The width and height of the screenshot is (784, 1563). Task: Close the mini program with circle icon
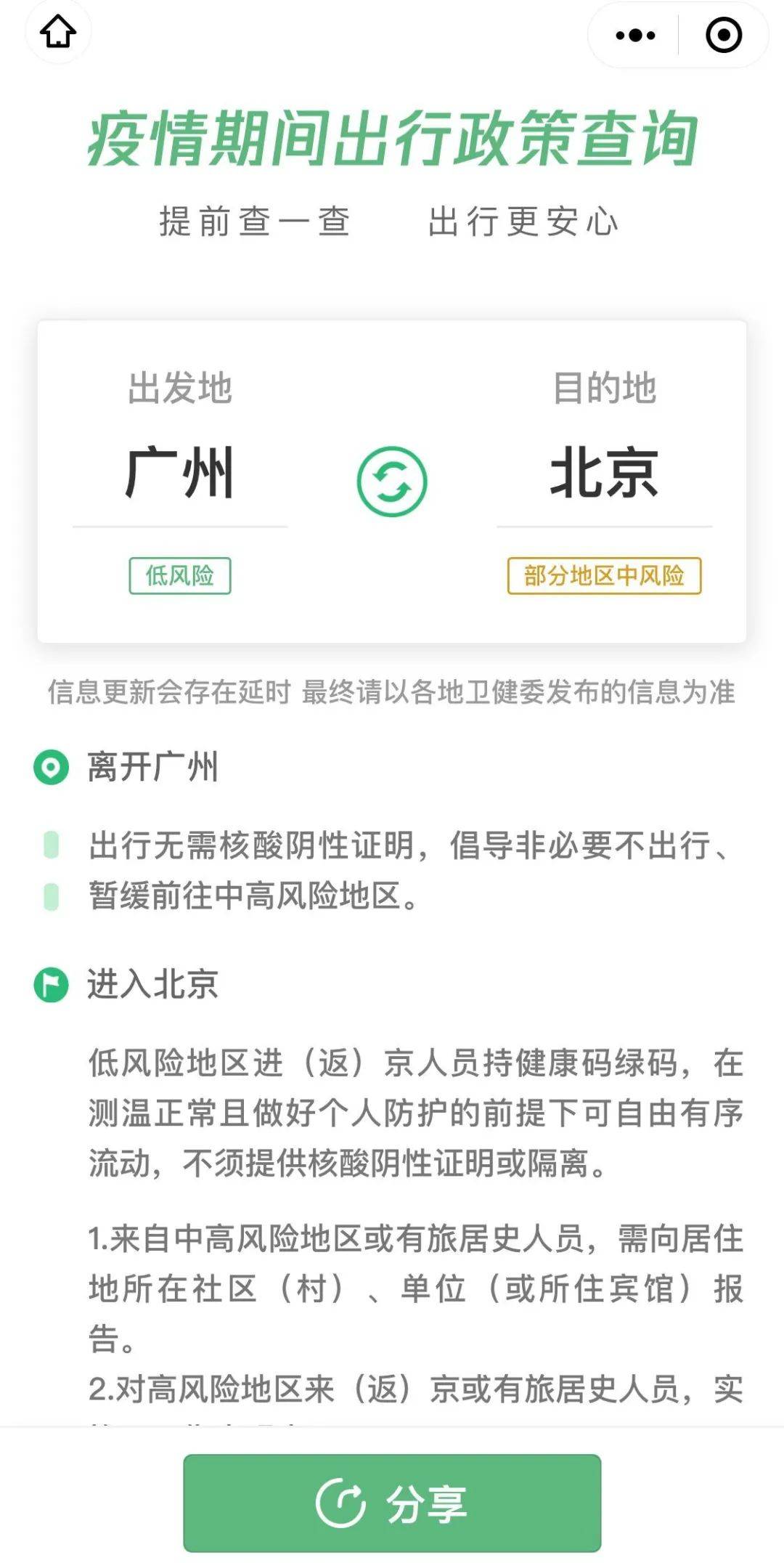[x=724, y=35]
